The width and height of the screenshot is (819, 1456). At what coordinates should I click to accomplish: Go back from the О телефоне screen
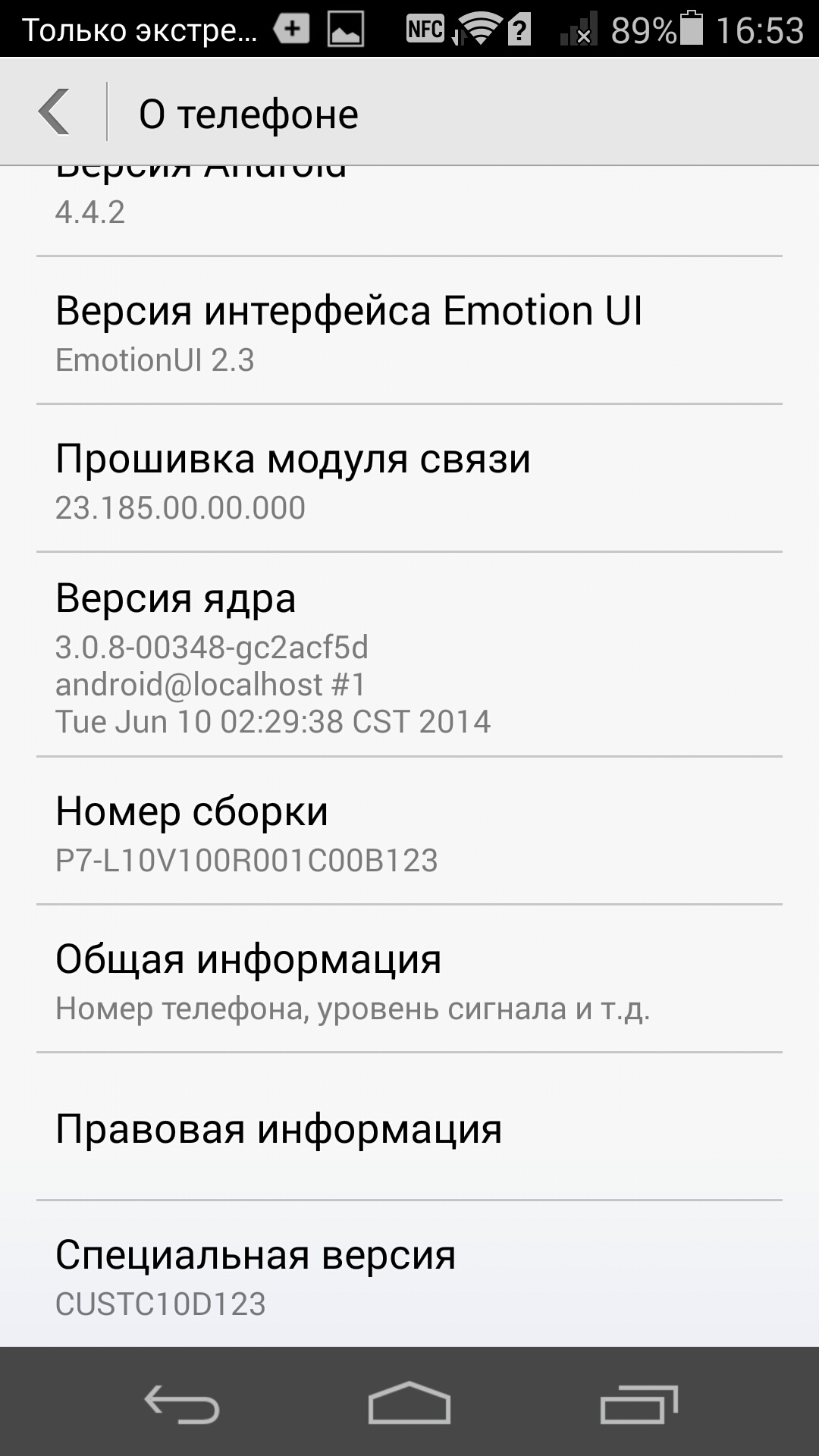coord(55,112)
